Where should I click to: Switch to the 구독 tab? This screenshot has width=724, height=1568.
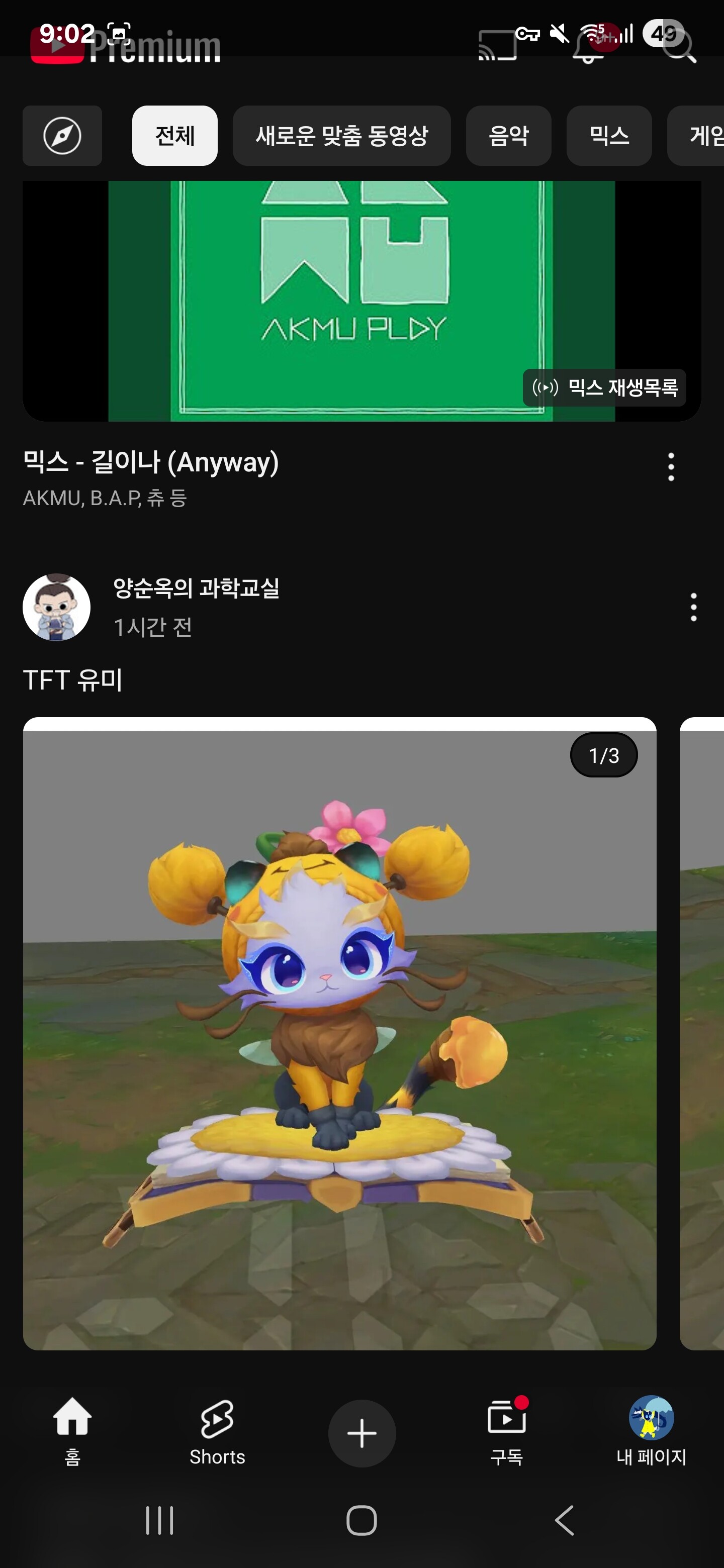coord(506,1430)
